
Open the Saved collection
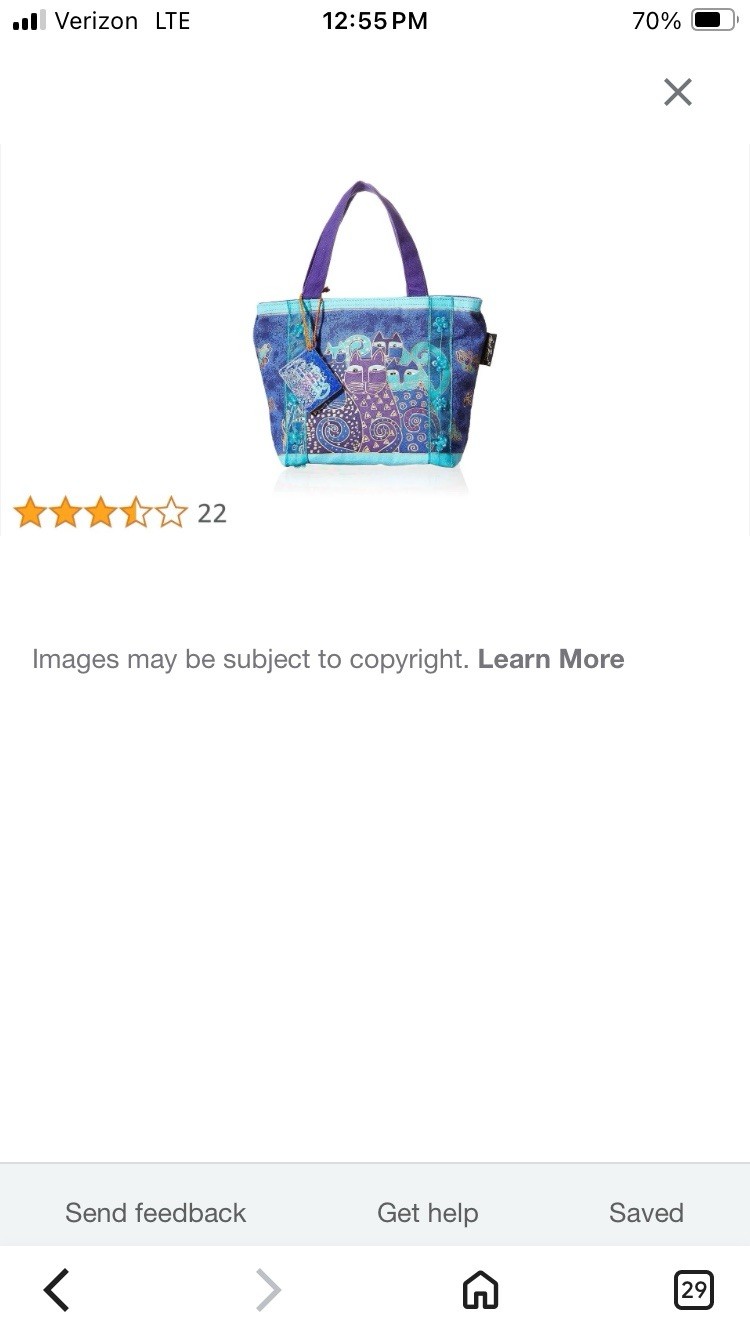pos(646,1213)
